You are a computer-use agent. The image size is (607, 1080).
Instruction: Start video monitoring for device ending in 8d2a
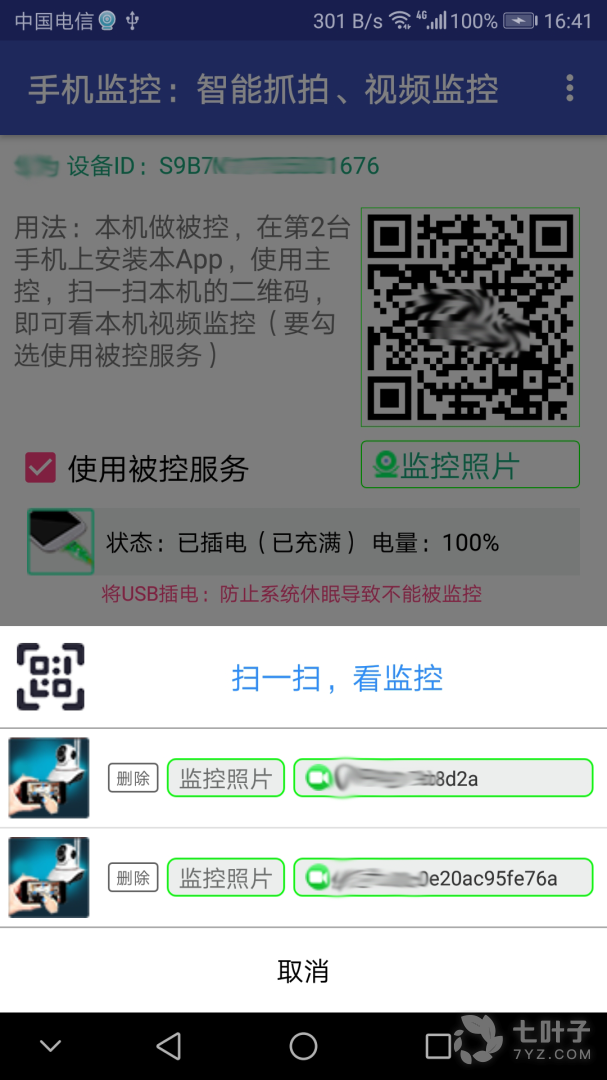coord(443,778)
